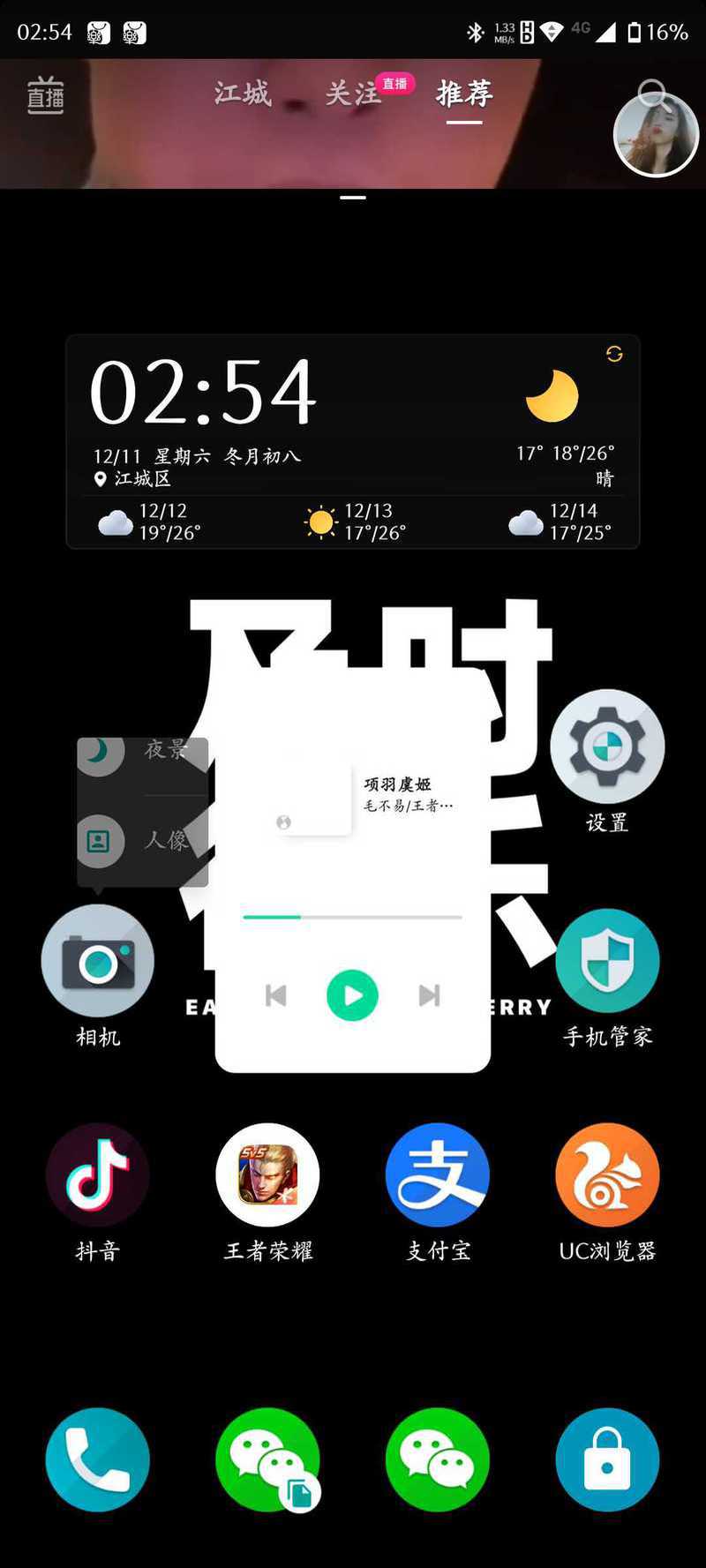Tap the lock screen icon in the dock
The image size is (706, 1568).
(607, 1459)
